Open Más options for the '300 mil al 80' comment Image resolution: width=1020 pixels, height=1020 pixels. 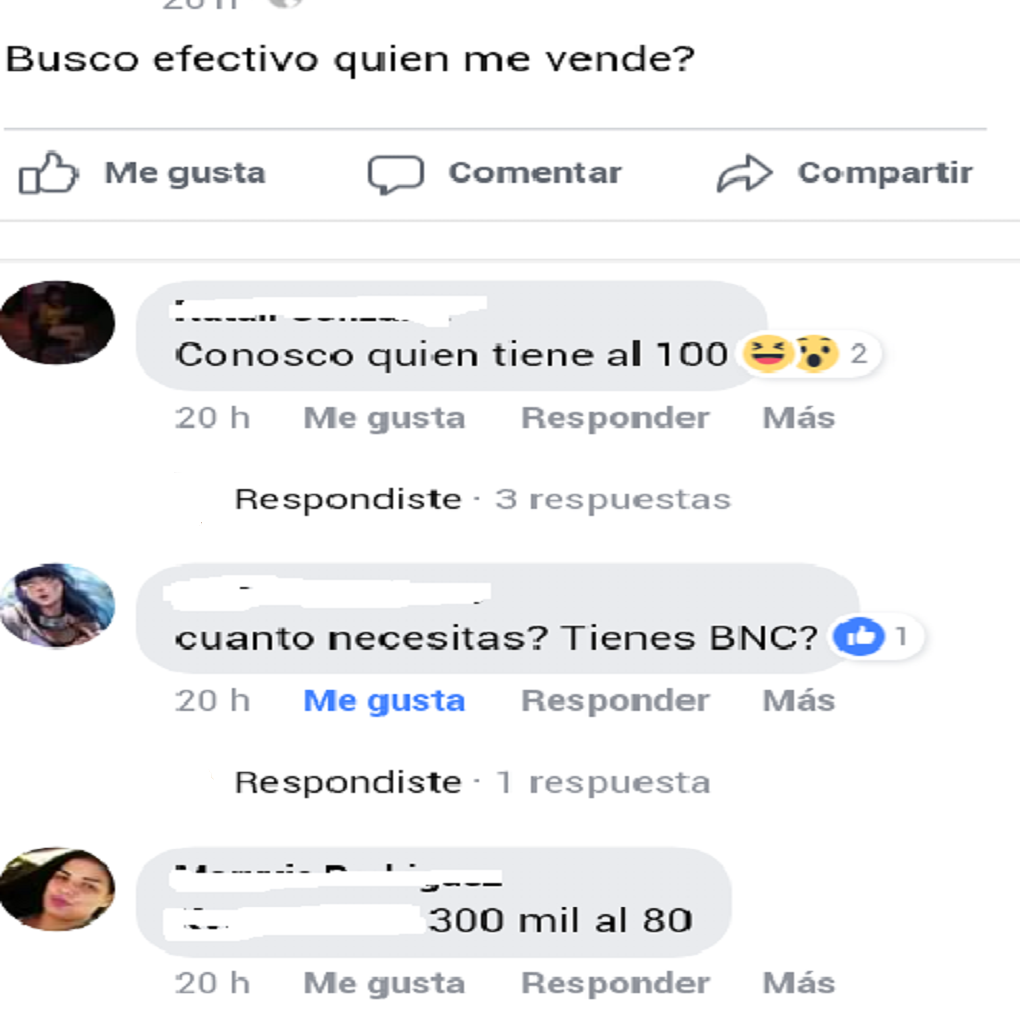point(798,984)
